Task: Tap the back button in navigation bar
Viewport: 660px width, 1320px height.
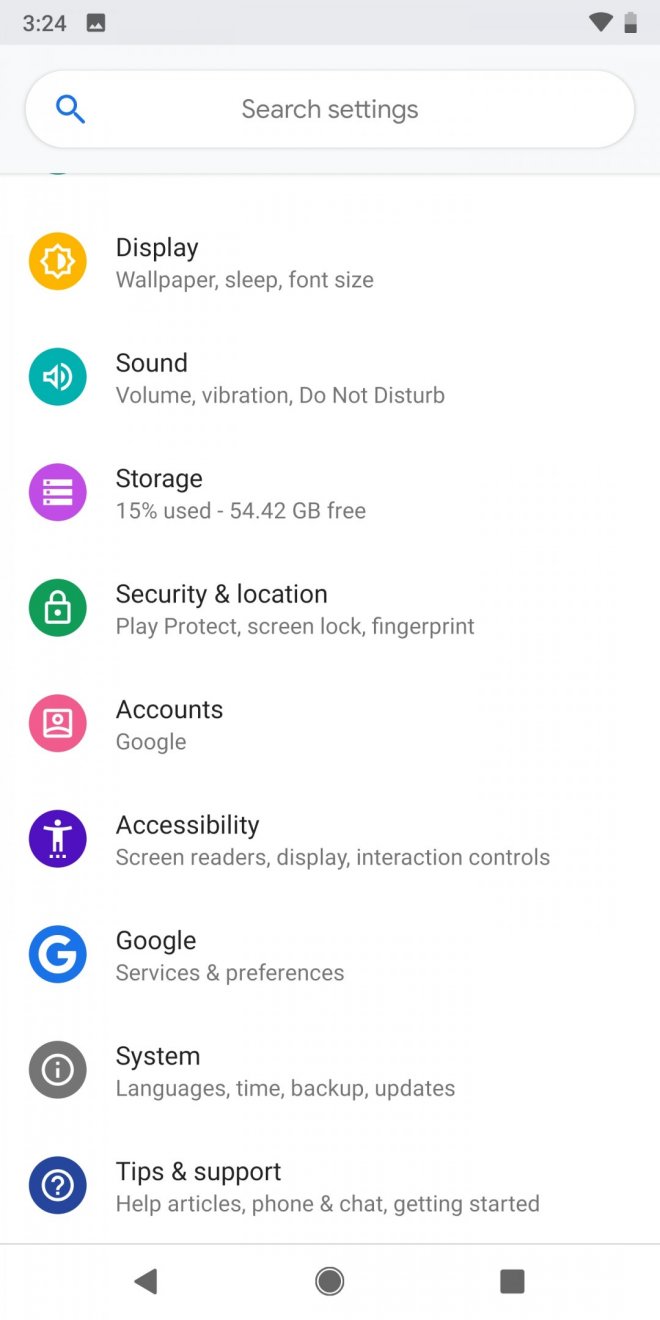Action: (147, 1281)
